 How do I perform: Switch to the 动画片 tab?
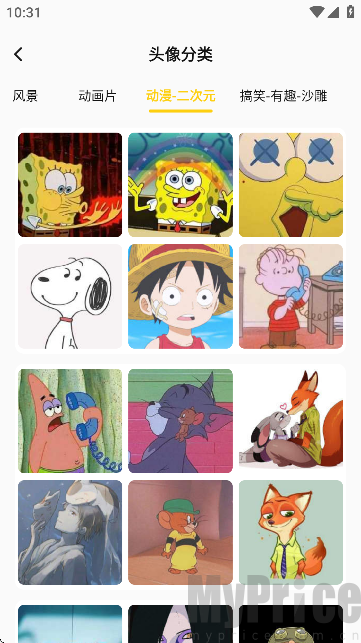point(97,96)
